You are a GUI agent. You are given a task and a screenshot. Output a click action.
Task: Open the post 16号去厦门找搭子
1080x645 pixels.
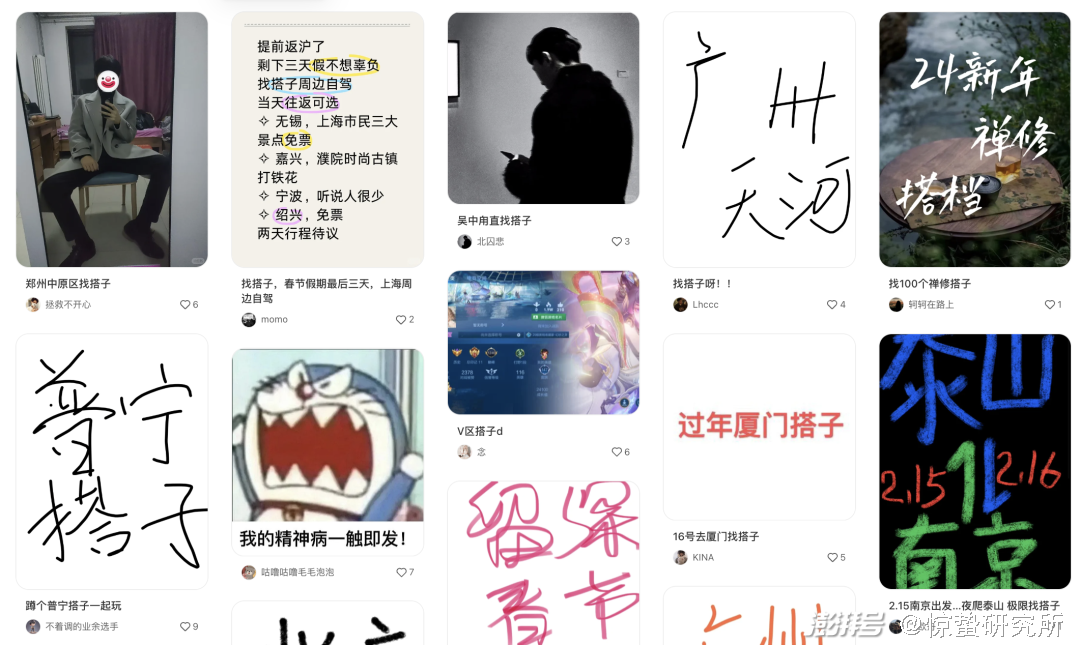tap(759, 427)
